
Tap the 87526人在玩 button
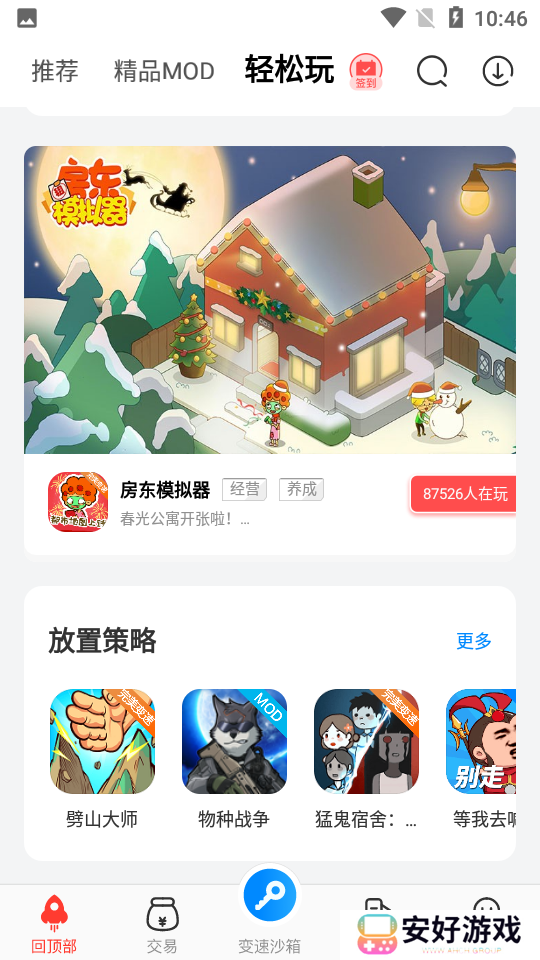pos(463,493)
